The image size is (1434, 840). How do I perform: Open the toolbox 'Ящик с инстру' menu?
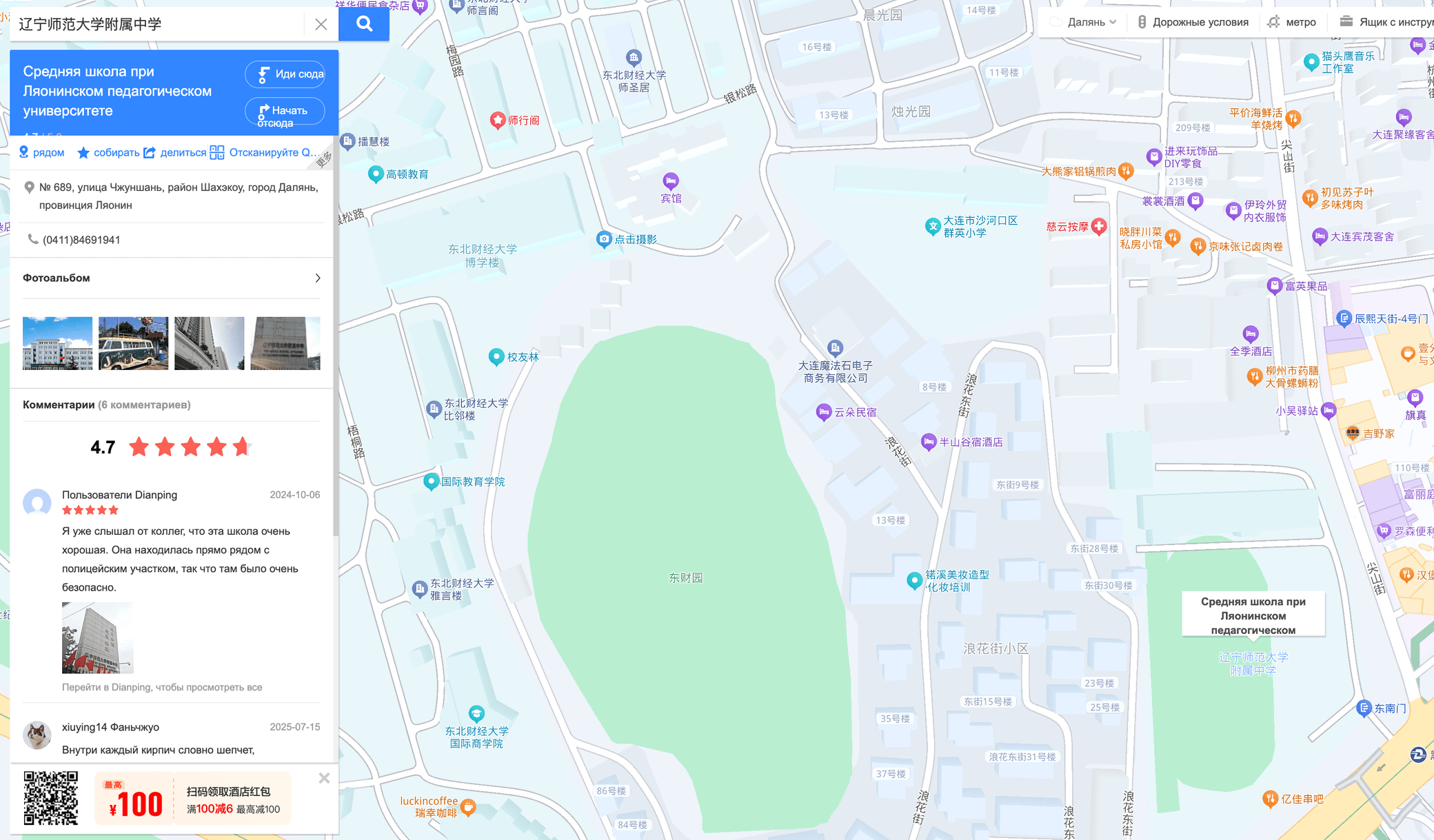1386,22
